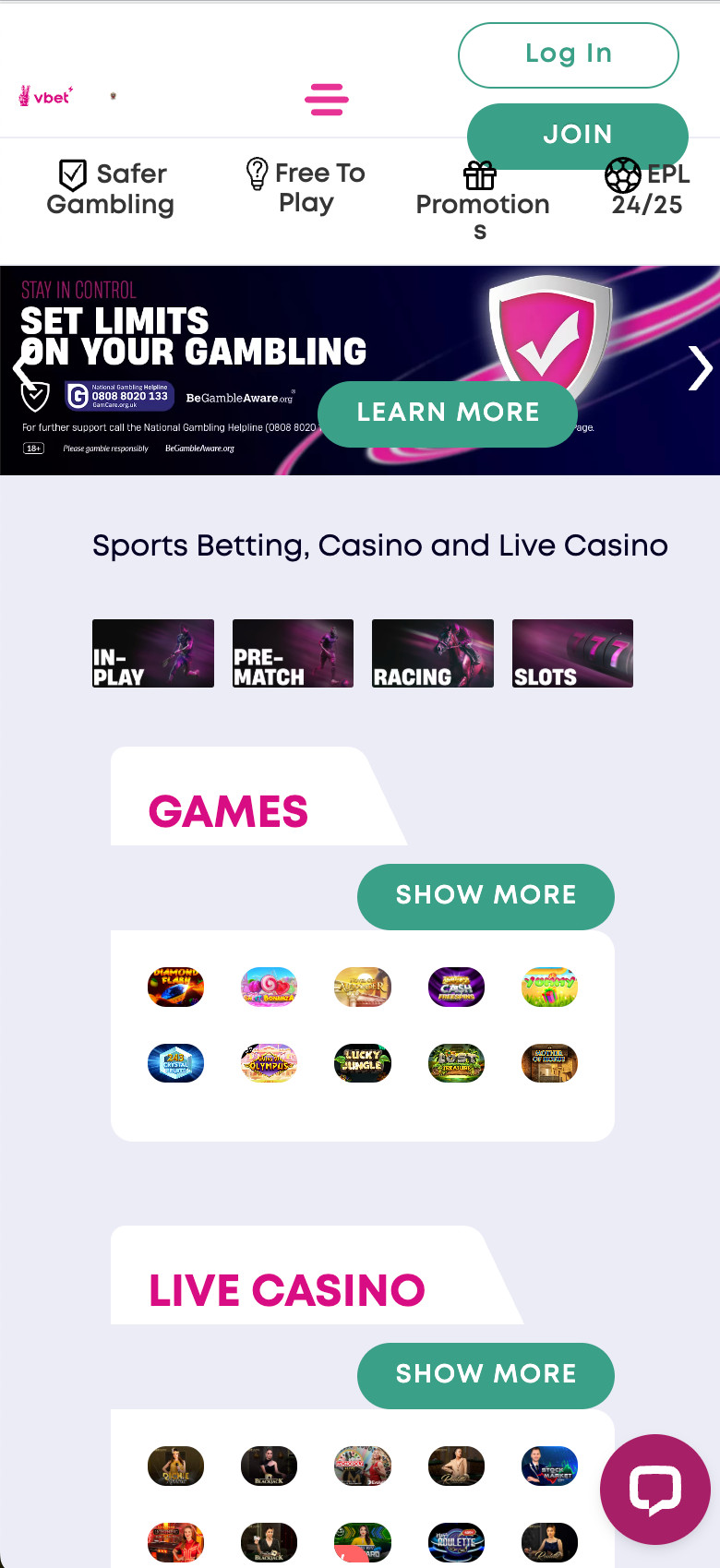Image resolution: width=720 pixels, height=1568 pixels.
Task: Tap LEARN MORE on the limits banner
Action: tap(448, 413)
